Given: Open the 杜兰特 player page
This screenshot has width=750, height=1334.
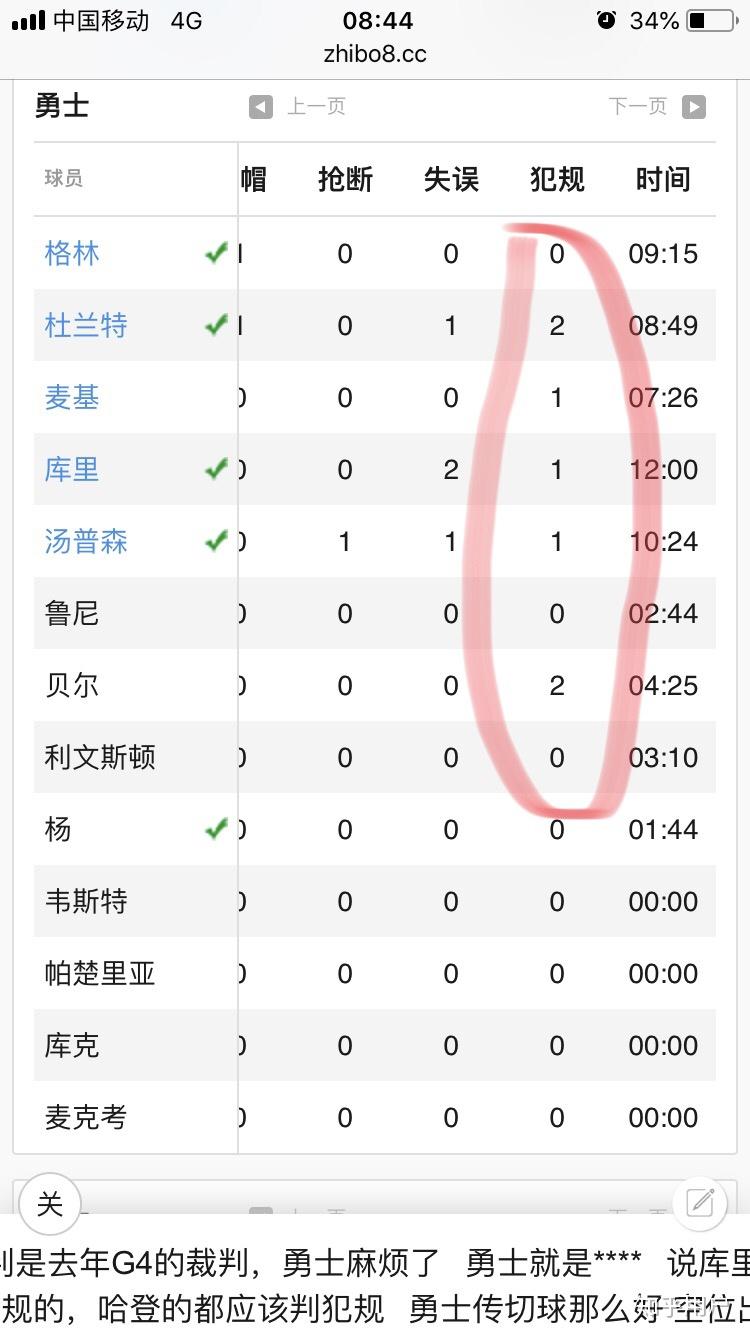Looking at the screenshot, I should (x=85, y=325).
